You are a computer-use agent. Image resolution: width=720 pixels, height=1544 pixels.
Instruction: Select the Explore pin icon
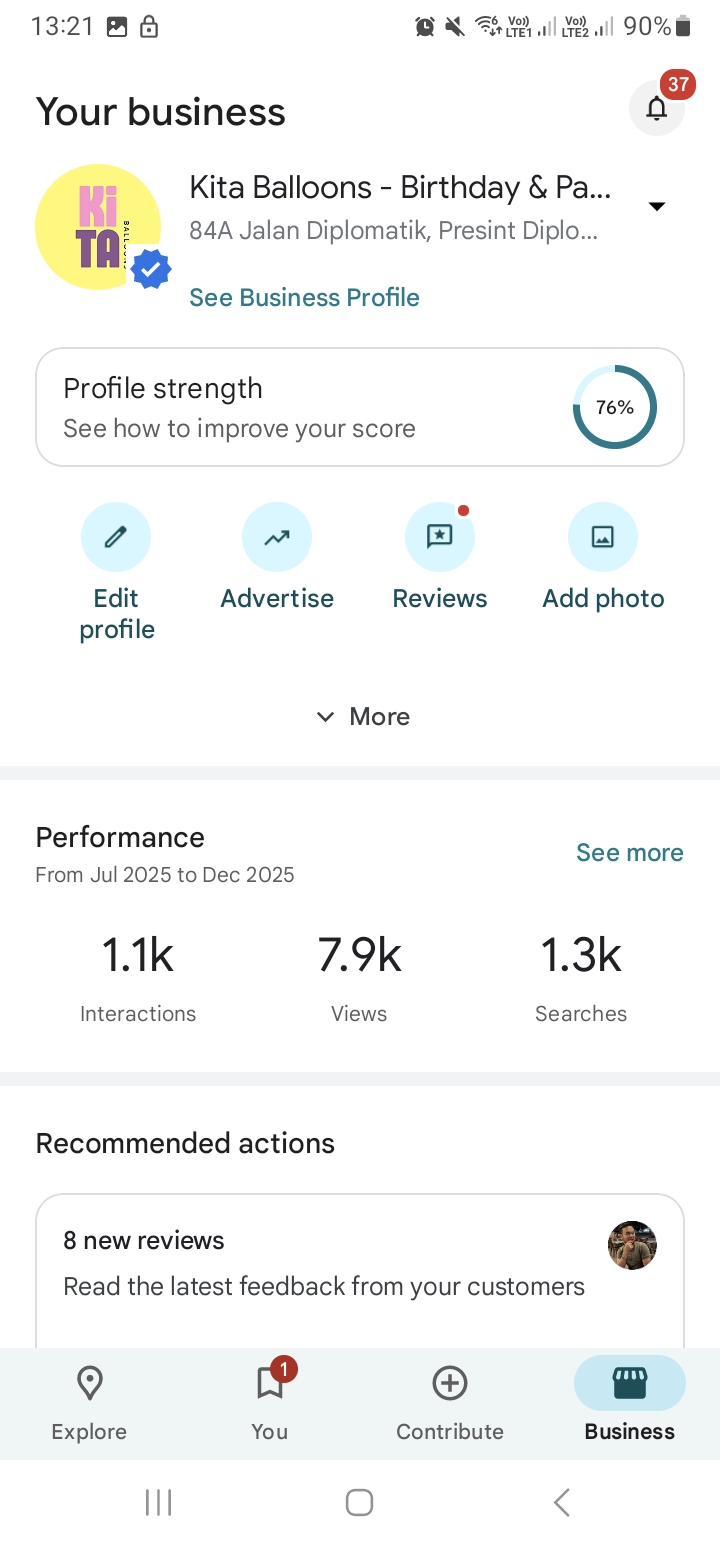coord(88,1383)
